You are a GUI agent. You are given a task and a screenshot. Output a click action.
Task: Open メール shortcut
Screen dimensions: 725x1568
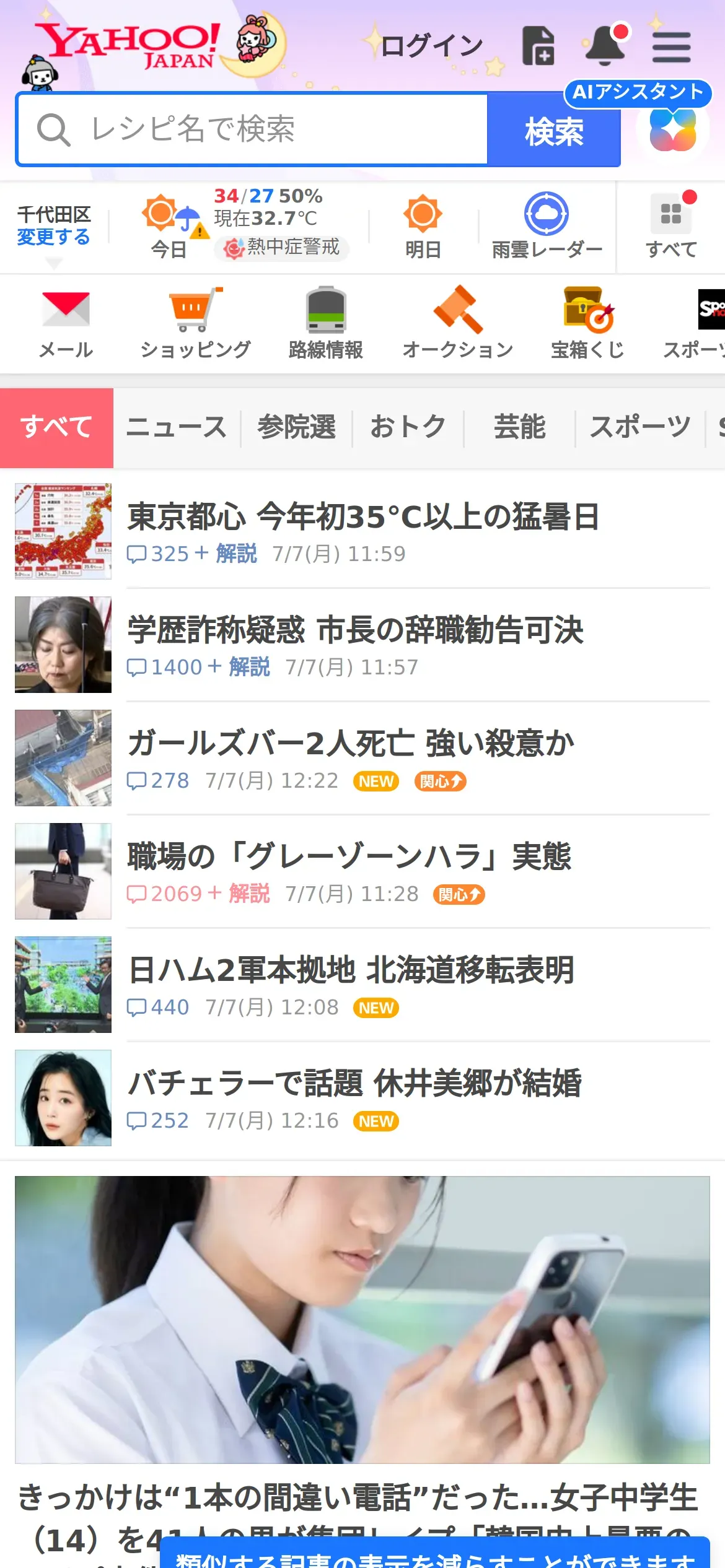click(x=66, y=323)
